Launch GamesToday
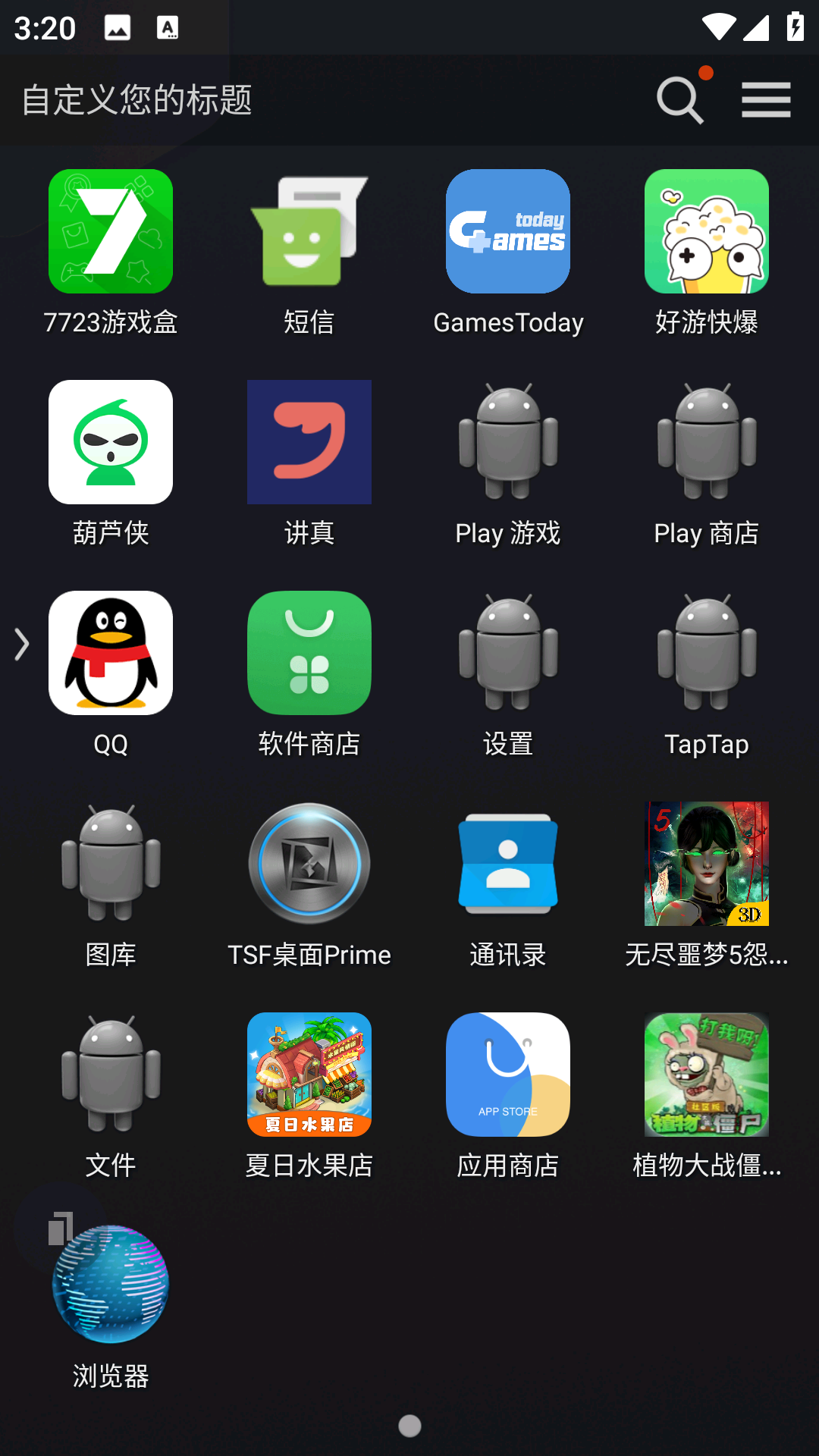Image resolution: width=819 pixels, height=1456 pixels. pos(508,232)
